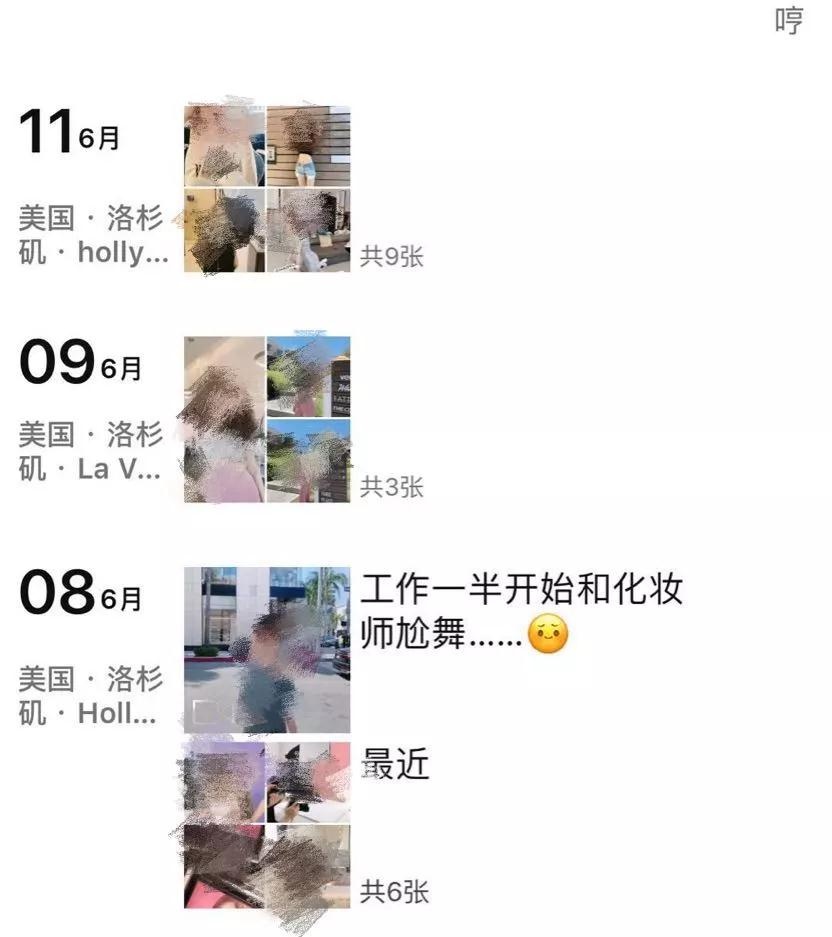Click the "共9张" photo count label
832x937 pixels.
coord(393,257)
